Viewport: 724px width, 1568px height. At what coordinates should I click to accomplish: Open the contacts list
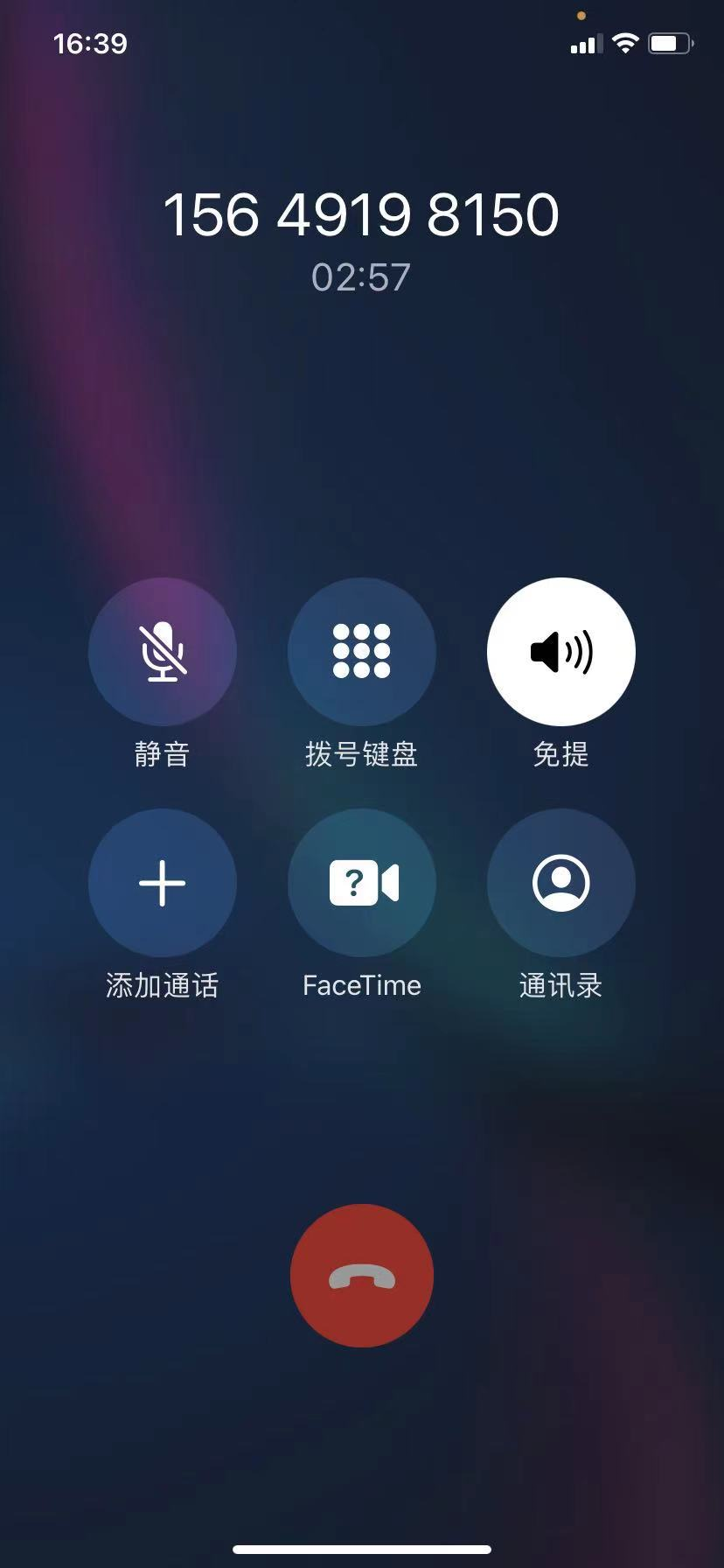point(560,883)
